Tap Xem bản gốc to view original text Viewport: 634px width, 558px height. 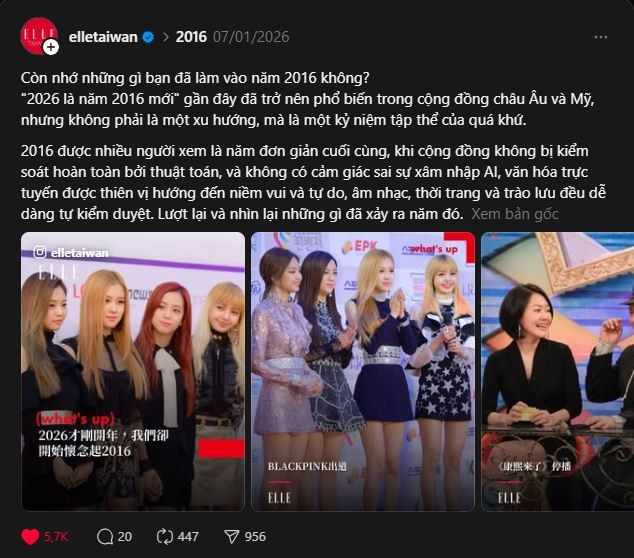514,214
